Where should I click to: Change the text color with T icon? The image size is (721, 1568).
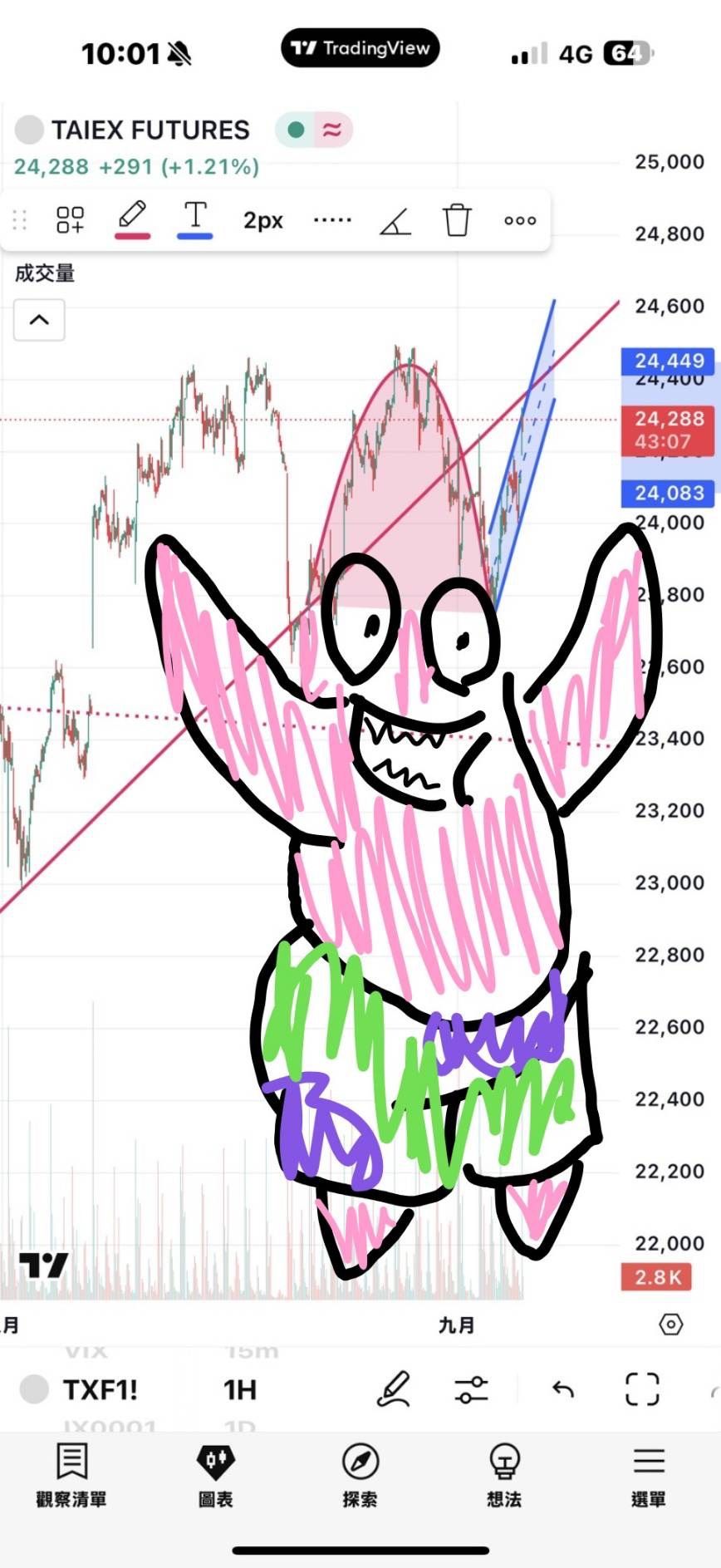pyautogui.click(x=194, y=219)
